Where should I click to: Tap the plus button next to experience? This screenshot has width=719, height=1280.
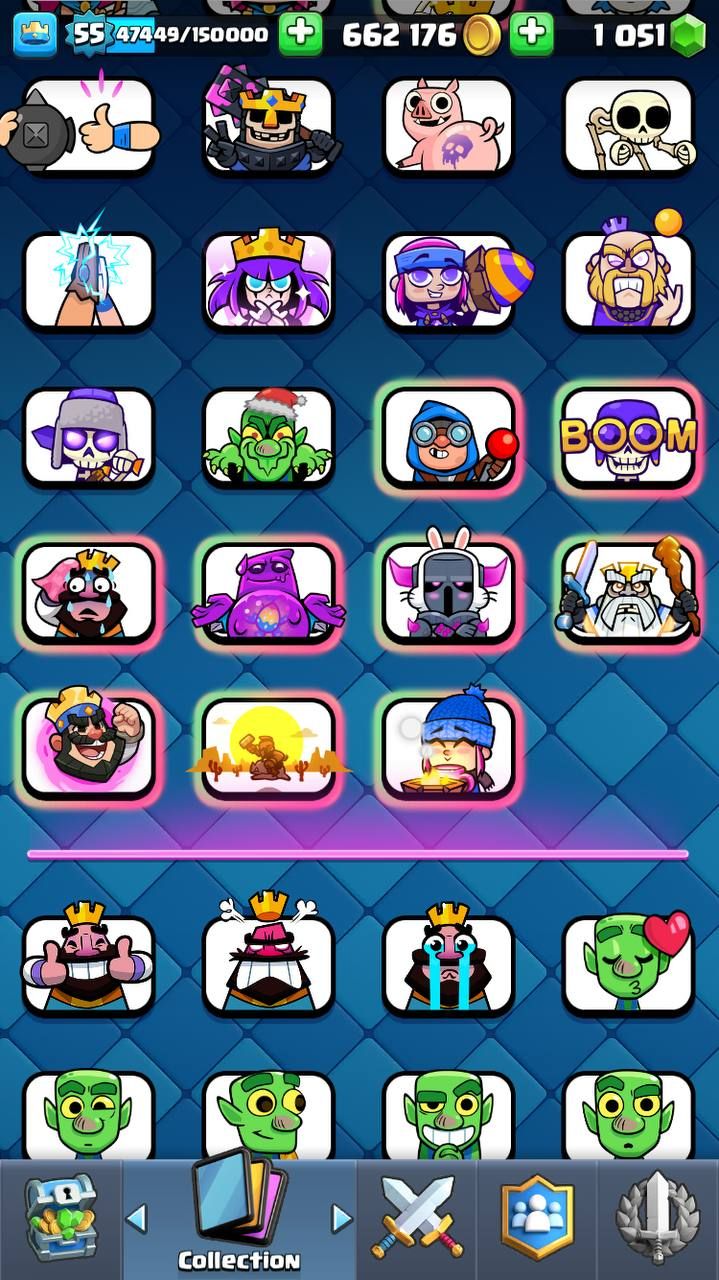[x=300, y=35]
